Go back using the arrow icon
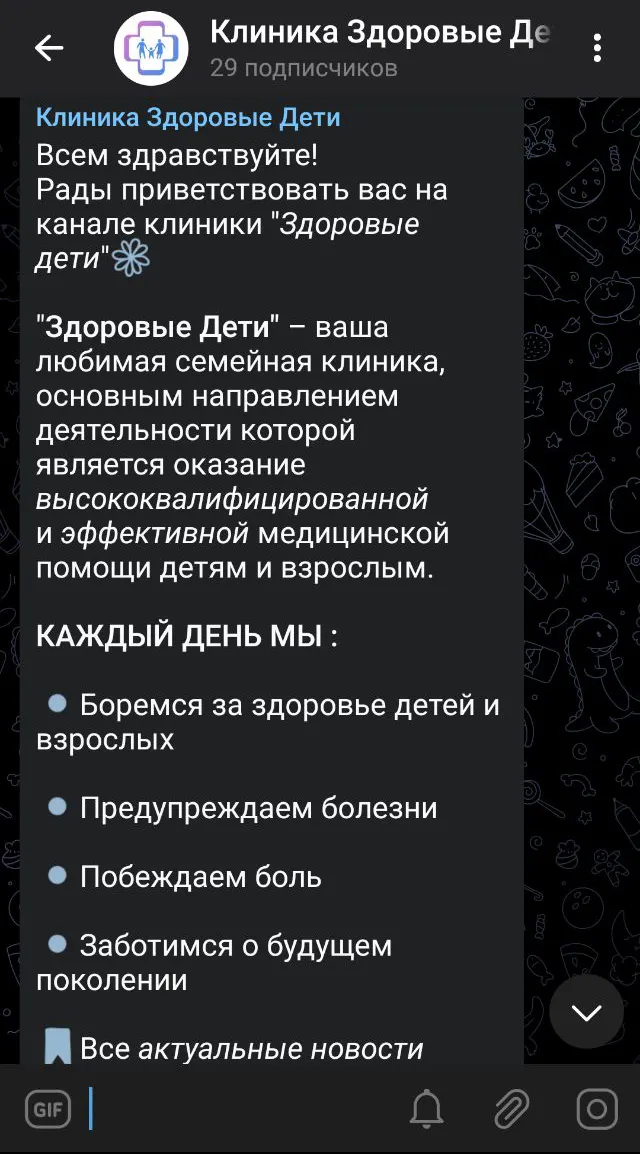This screenshot has width=640, height=1154. click(49, 49)
